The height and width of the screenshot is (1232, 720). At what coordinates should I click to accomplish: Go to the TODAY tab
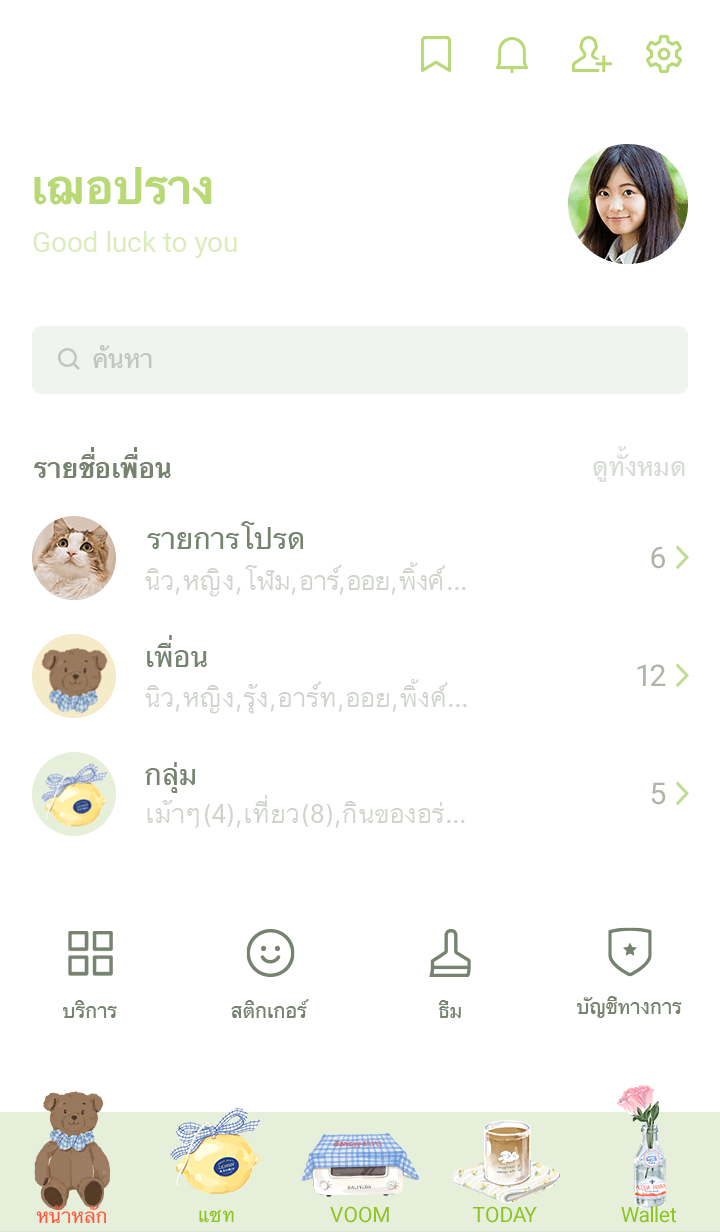[505, 1172]
